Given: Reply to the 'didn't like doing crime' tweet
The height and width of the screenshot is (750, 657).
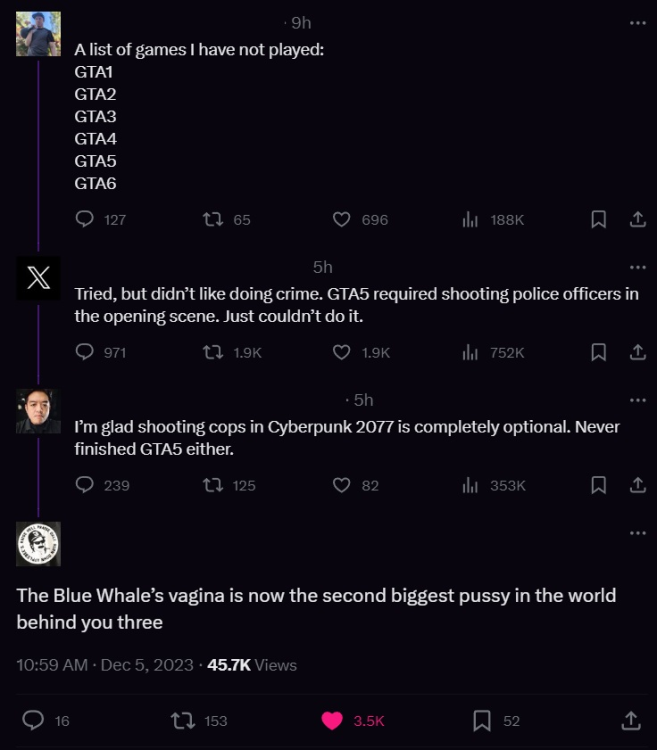Looking at the screenshot, I should (86, 352).
